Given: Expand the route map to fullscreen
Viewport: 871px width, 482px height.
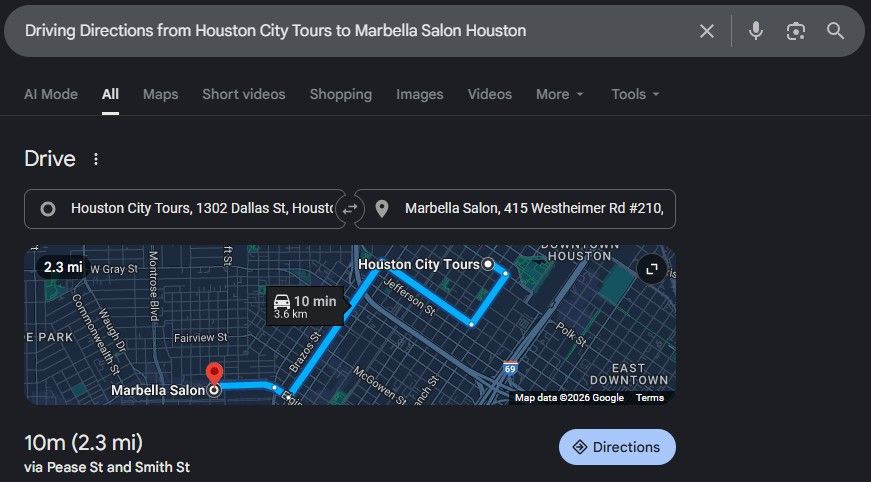Looking at the screenshot, I should coord(652,269).
